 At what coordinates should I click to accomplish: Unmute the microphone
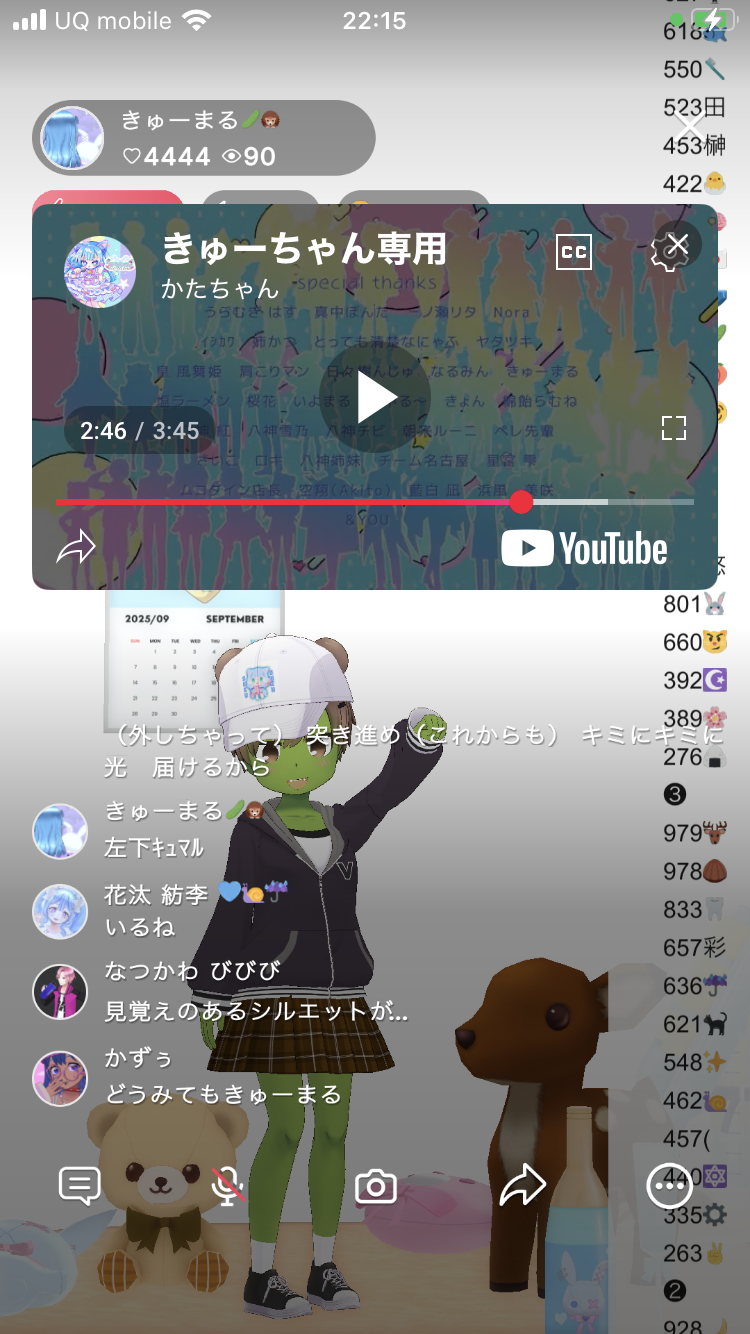[x=229, y=1186]
